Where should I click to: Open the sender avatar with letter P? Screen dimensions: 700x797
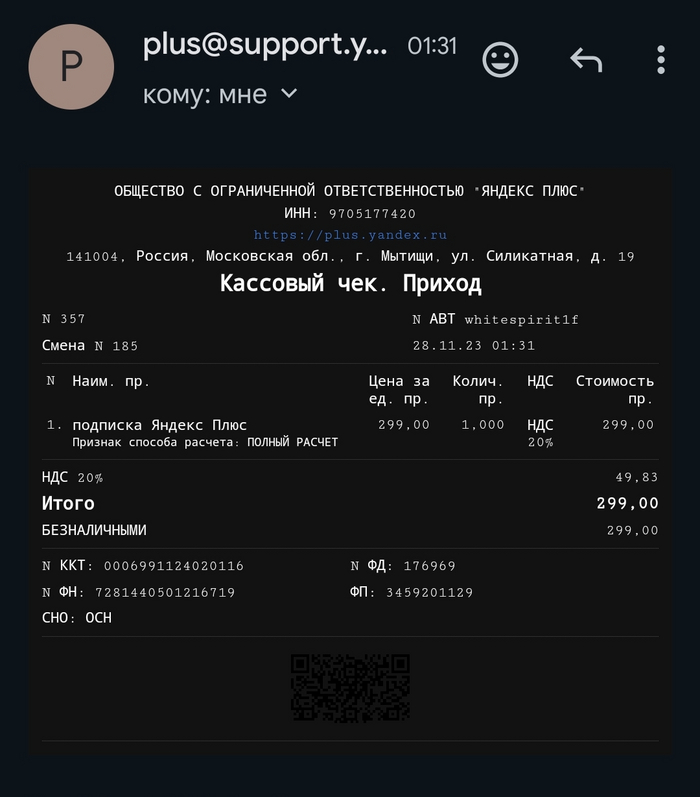tap(71, 67)
